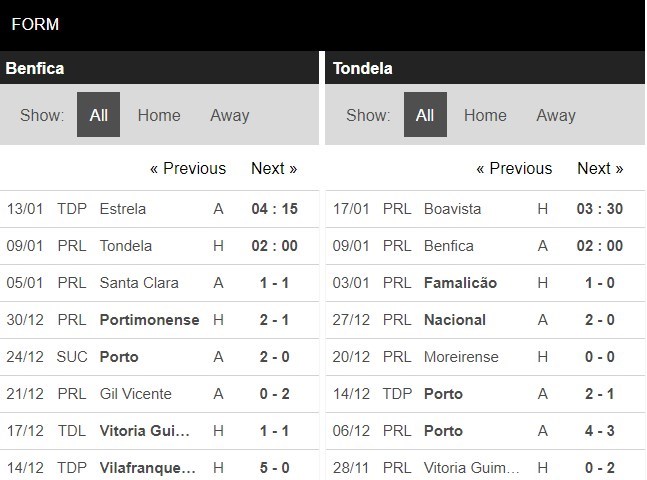
Task: Go to Previous results for Benfica
Action: tap(188, 168)
